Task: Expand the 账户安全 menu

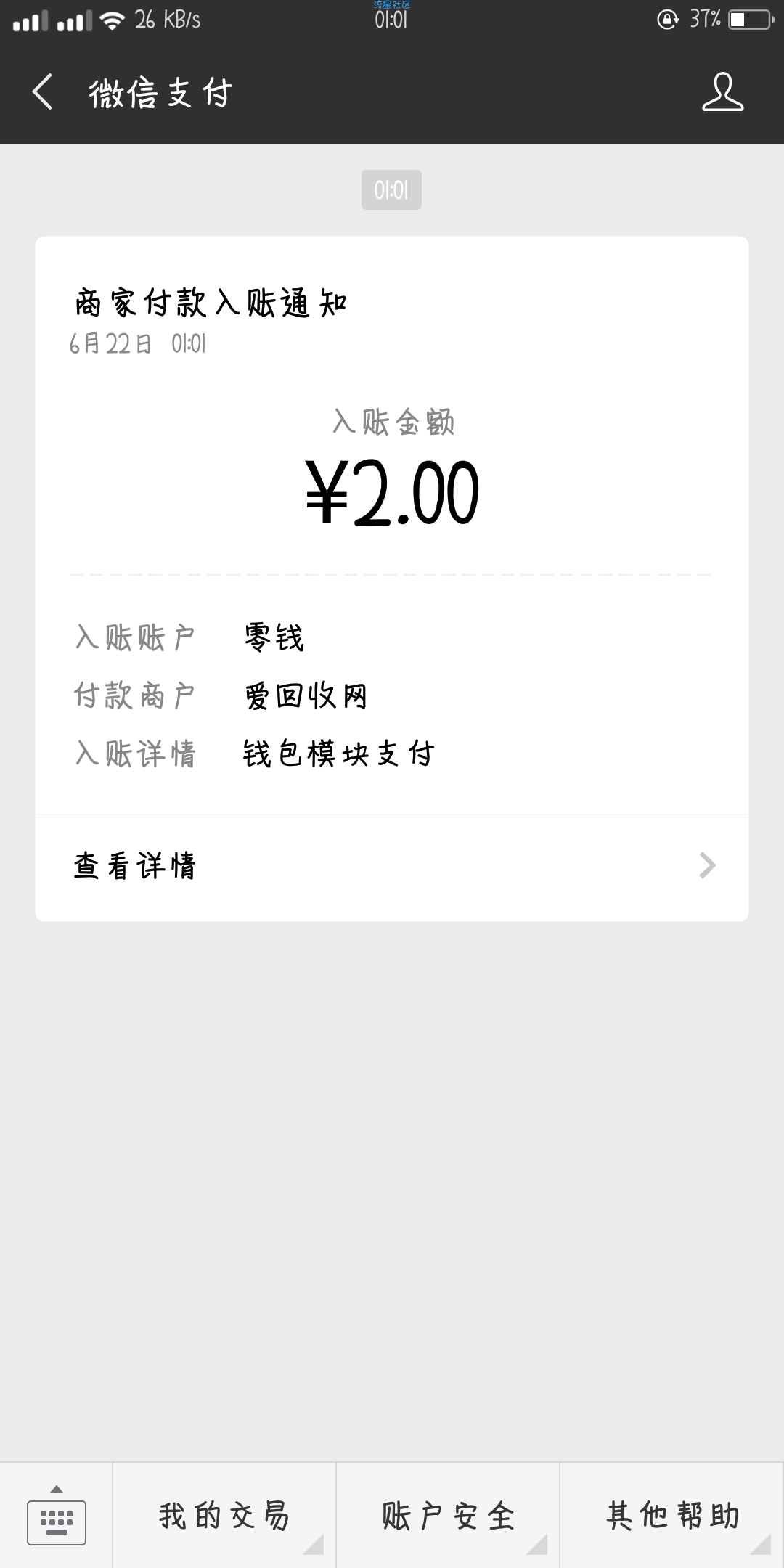Action: tap(448, 1516)
